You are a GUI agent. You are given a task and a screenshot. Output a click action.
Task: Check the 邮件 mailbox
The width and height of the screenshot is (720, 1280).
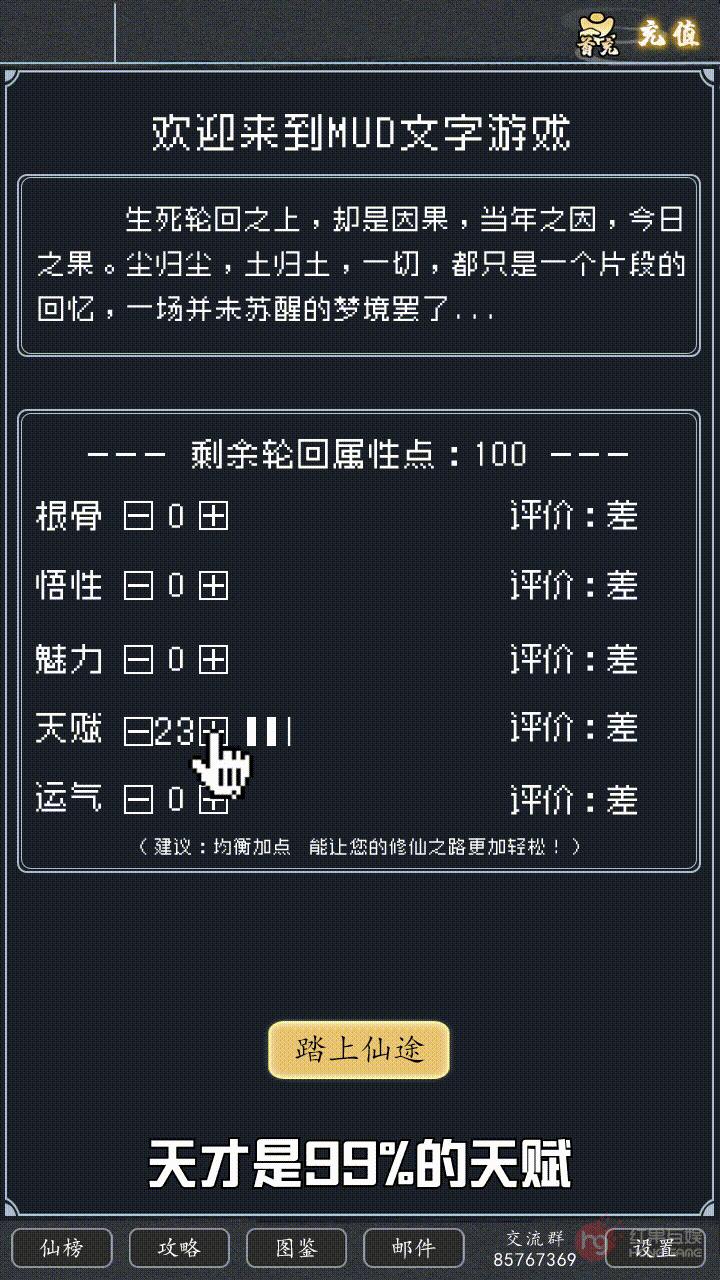tap(413, 1248)
